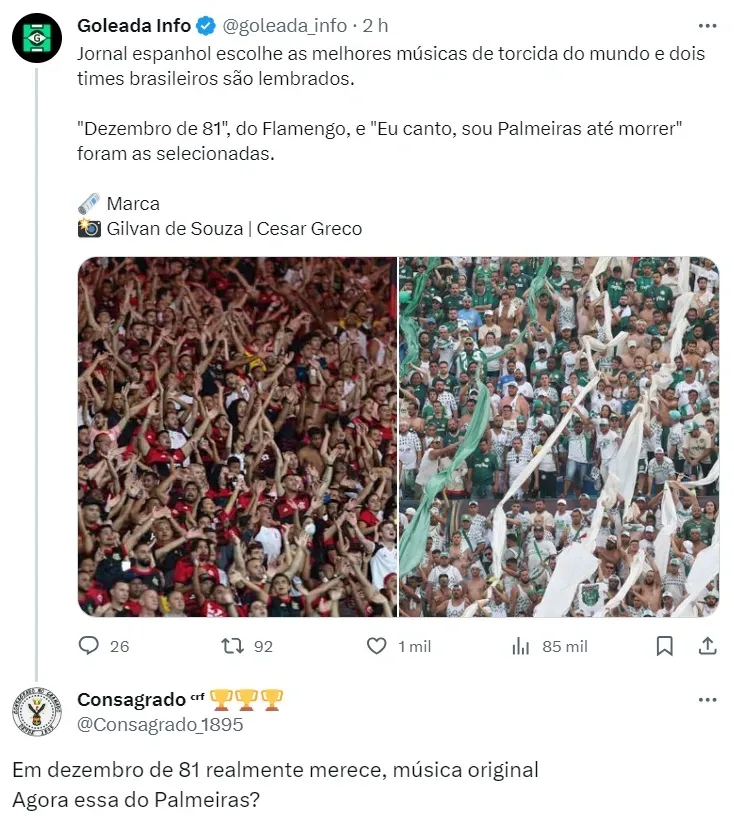Open the @Consagrado_1895 handle
This screenshot has width=734, height=822.
click(160, 724)
